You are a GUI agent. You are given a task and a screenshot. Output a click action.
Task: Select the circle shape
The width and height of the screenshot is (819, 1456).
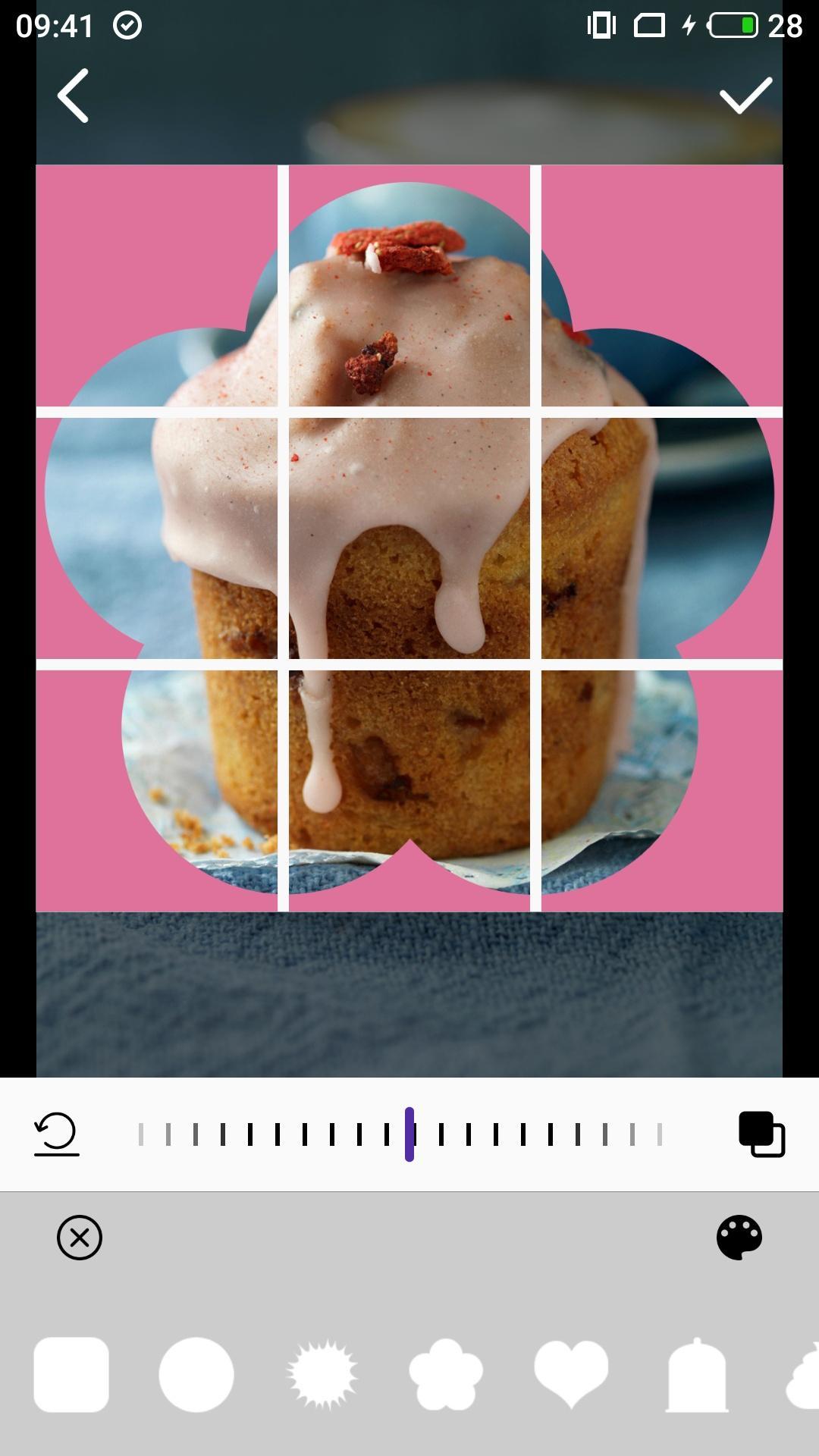196,1374
